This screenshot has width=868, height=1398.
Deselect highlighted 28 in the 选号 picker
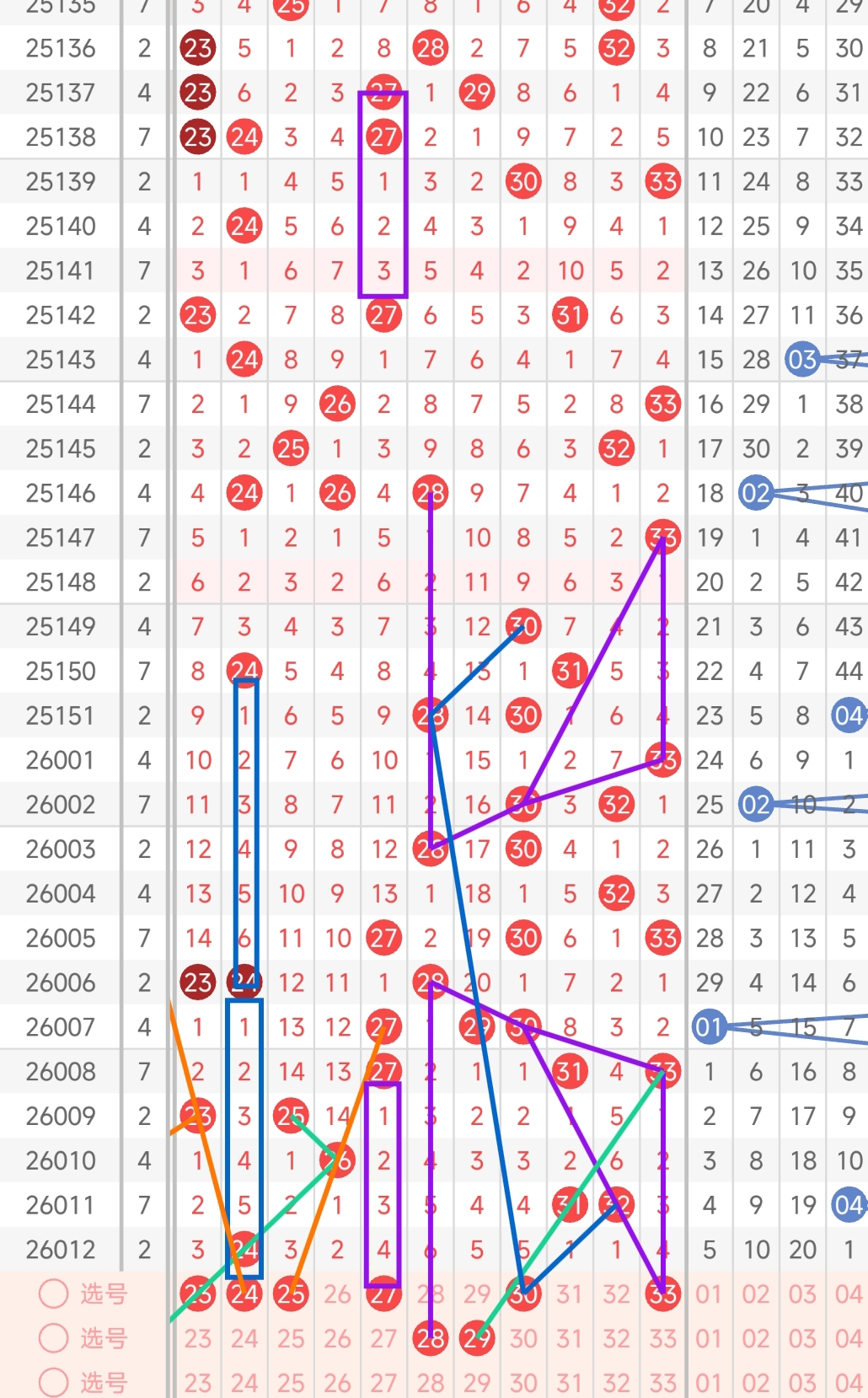[x=431, y=1337]
